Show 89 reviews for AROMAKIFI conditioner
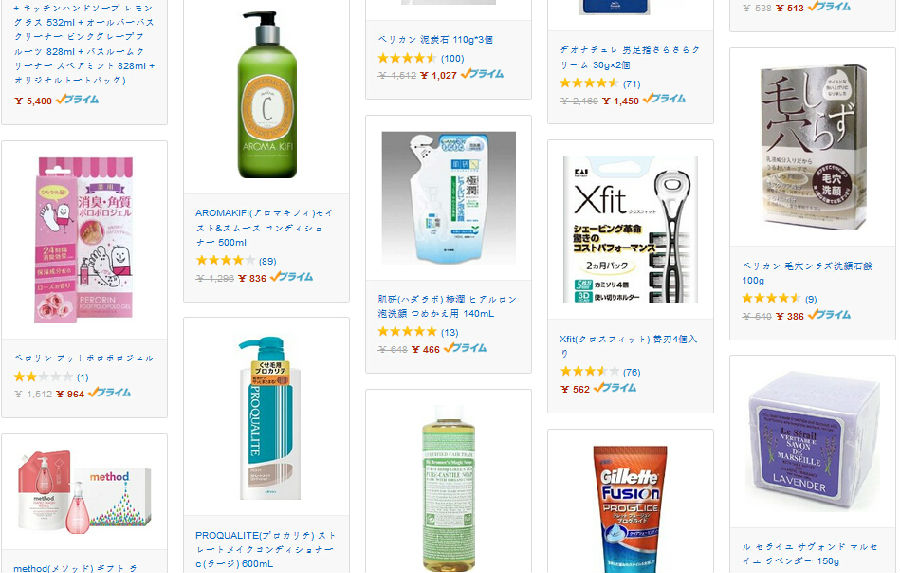The width and height of the screenshot is (900, 573). pyautogui.click(x=267, y=261)
